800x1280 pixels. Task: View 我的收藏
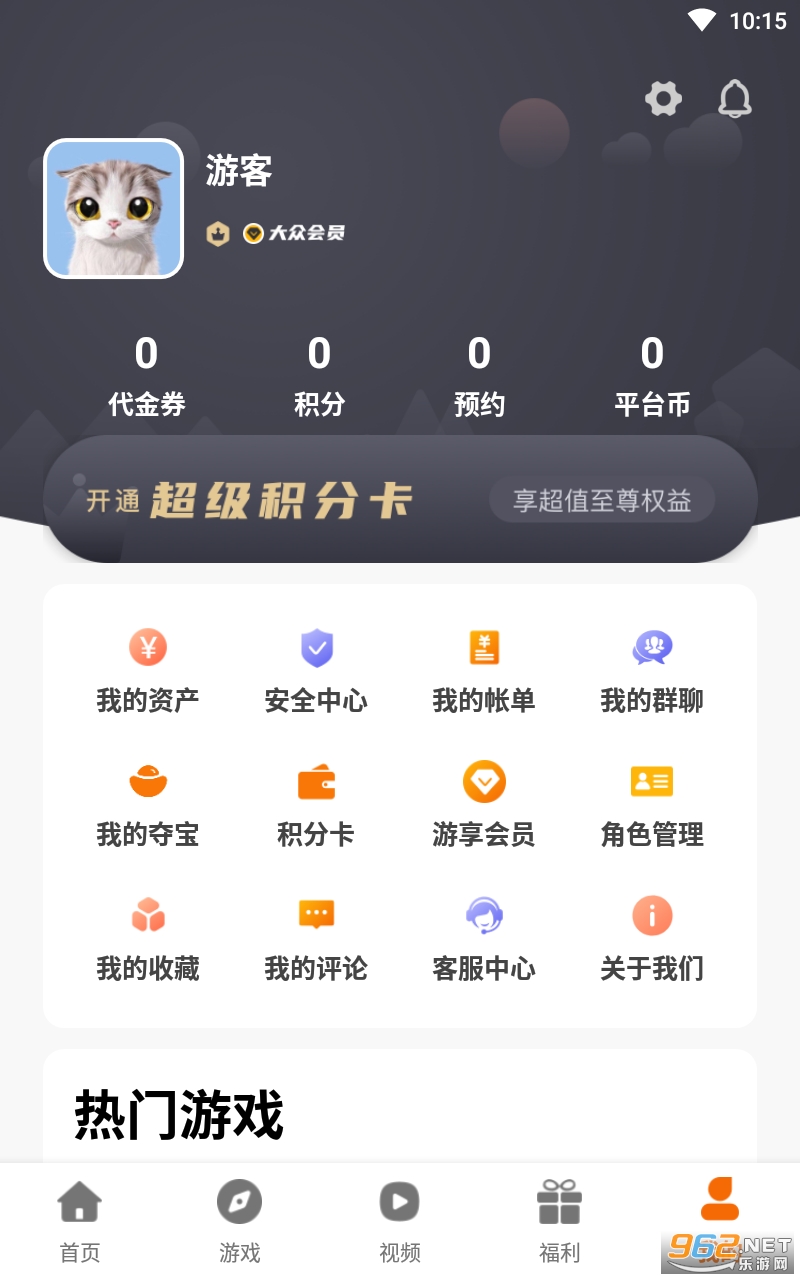click(x=148, y=940)
